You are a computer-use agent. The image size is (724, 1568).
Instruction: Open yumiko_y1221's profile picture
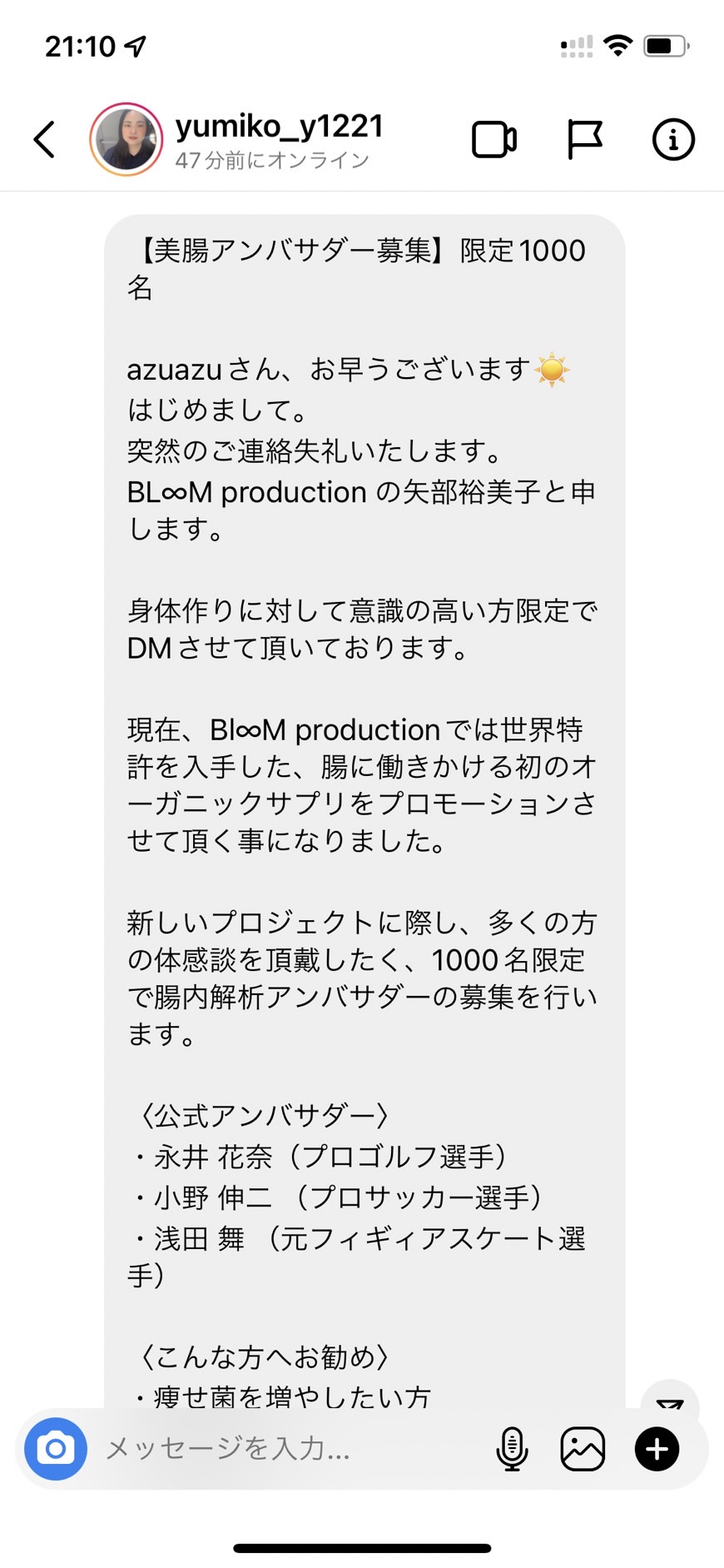pyautogui.click(x=126, y=139)
